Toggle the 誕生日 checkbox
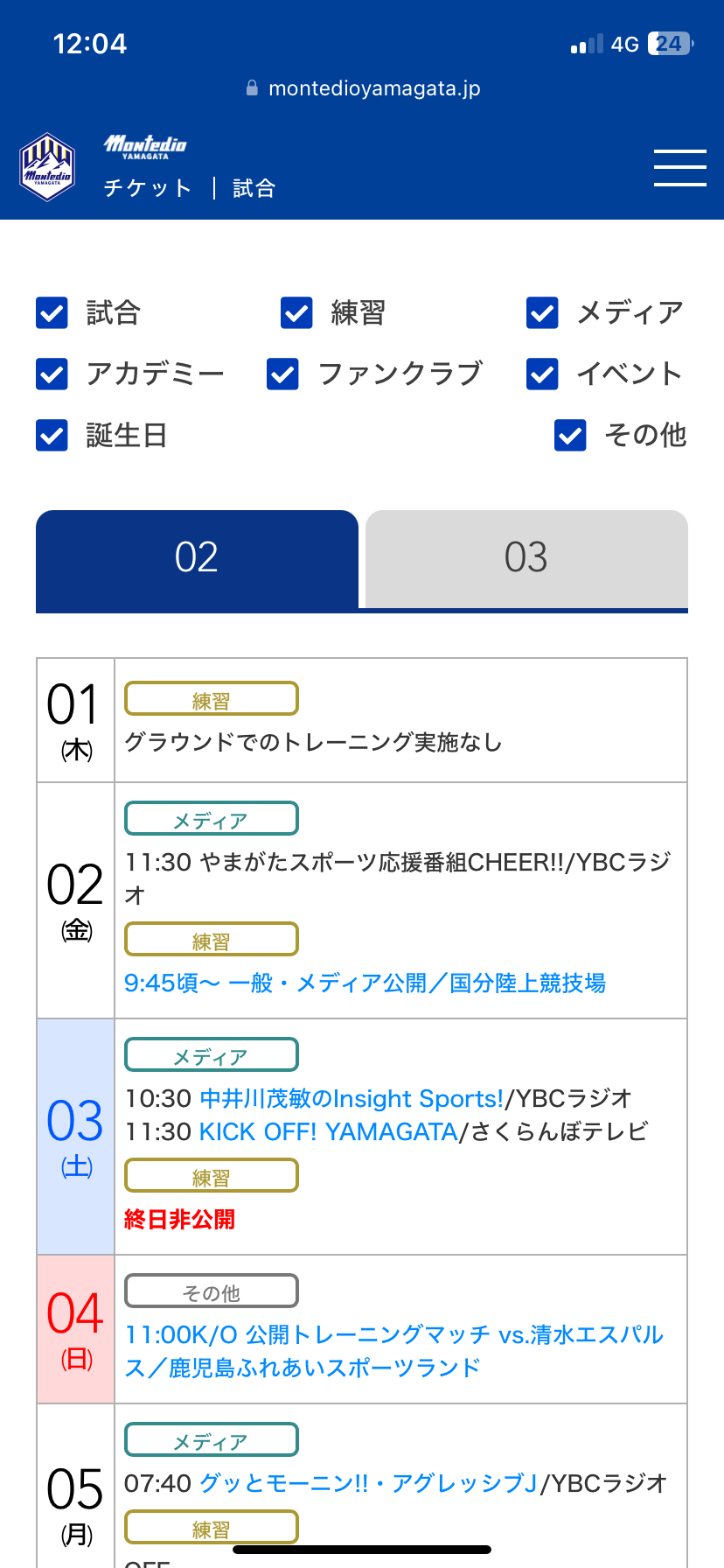Screen dimensions: 724x1568 [x=52, y=435]
